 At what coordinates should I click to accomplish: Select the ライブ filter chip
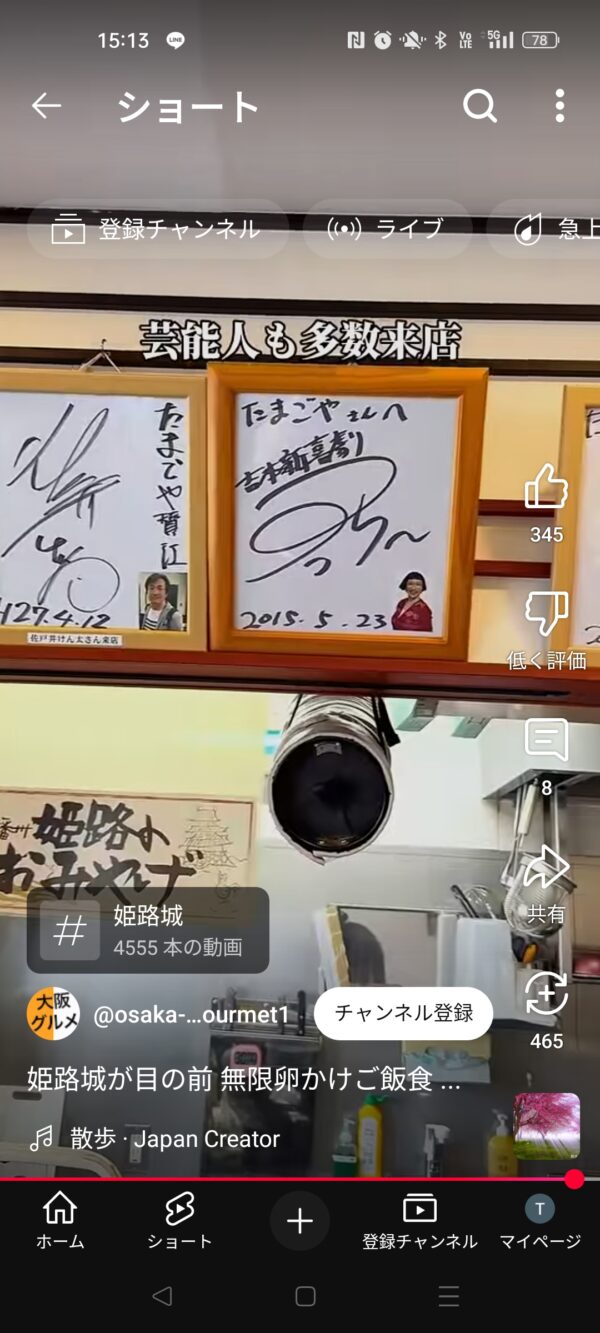coord(386,229)
